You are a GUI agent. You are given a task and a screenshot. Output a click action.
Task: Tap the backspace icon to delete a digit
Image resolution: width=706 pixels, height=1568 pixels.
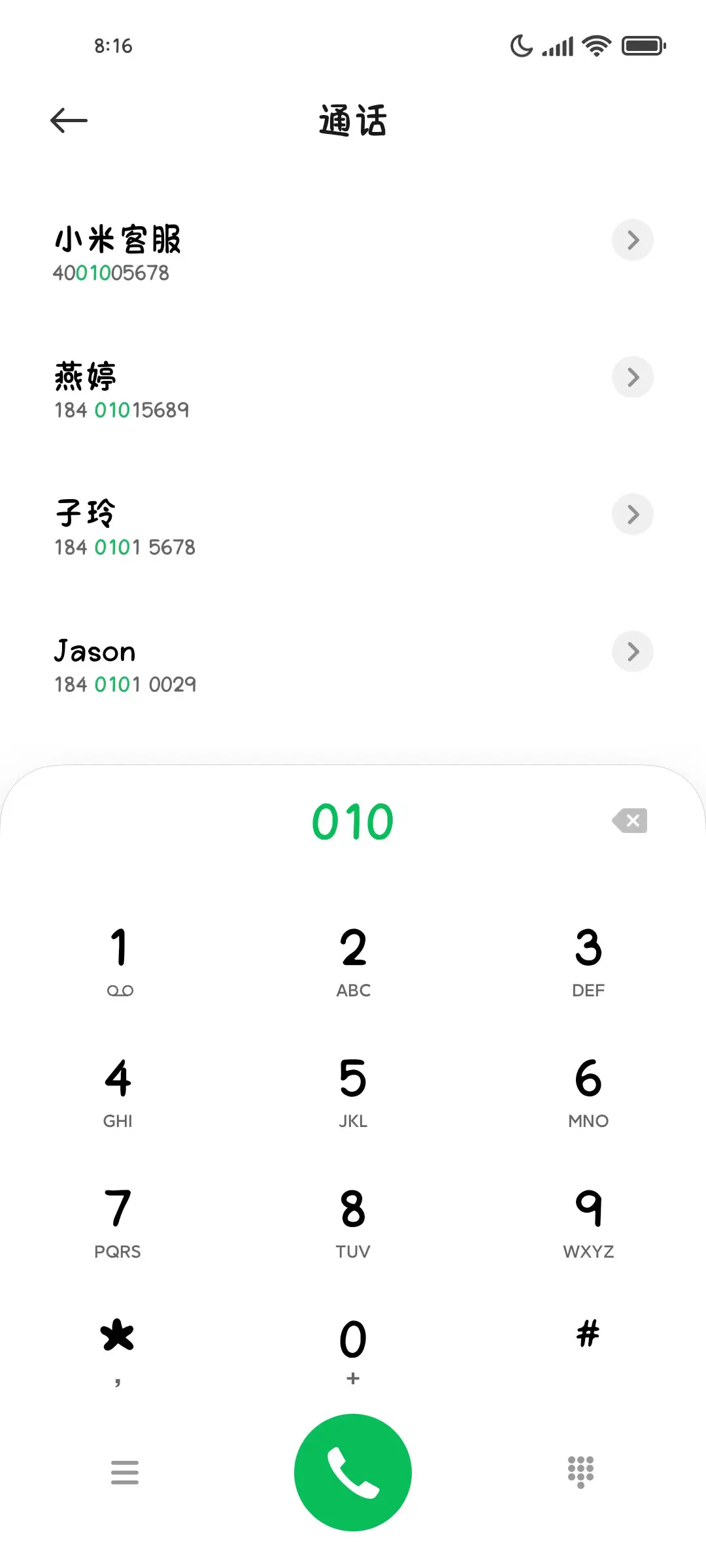pyautogui.click(x=630, y=821)
